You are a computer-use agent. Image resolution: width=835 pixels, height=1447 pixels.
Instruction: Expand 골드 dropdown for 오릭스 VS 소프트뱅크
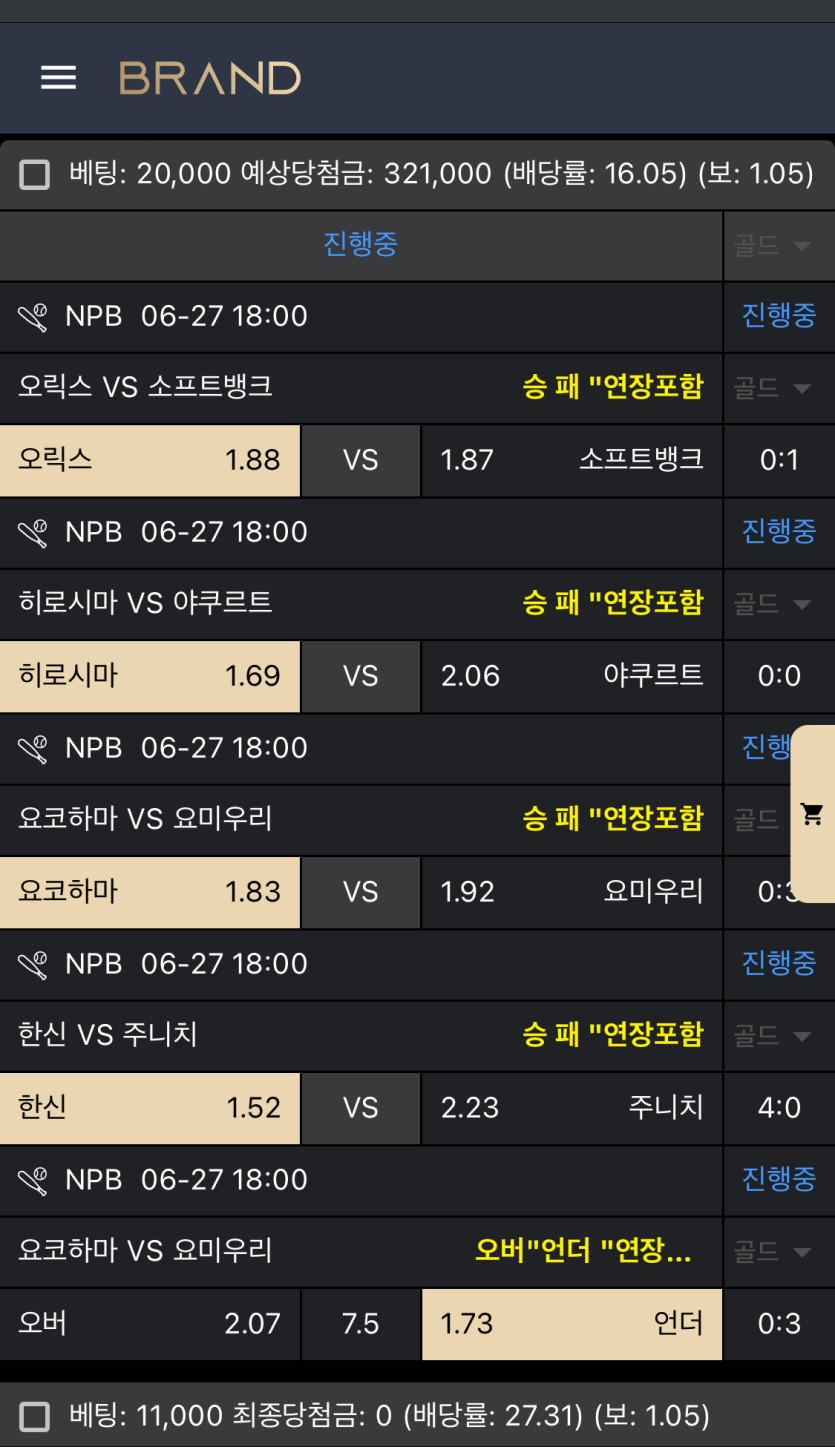(x=778, y=388)
